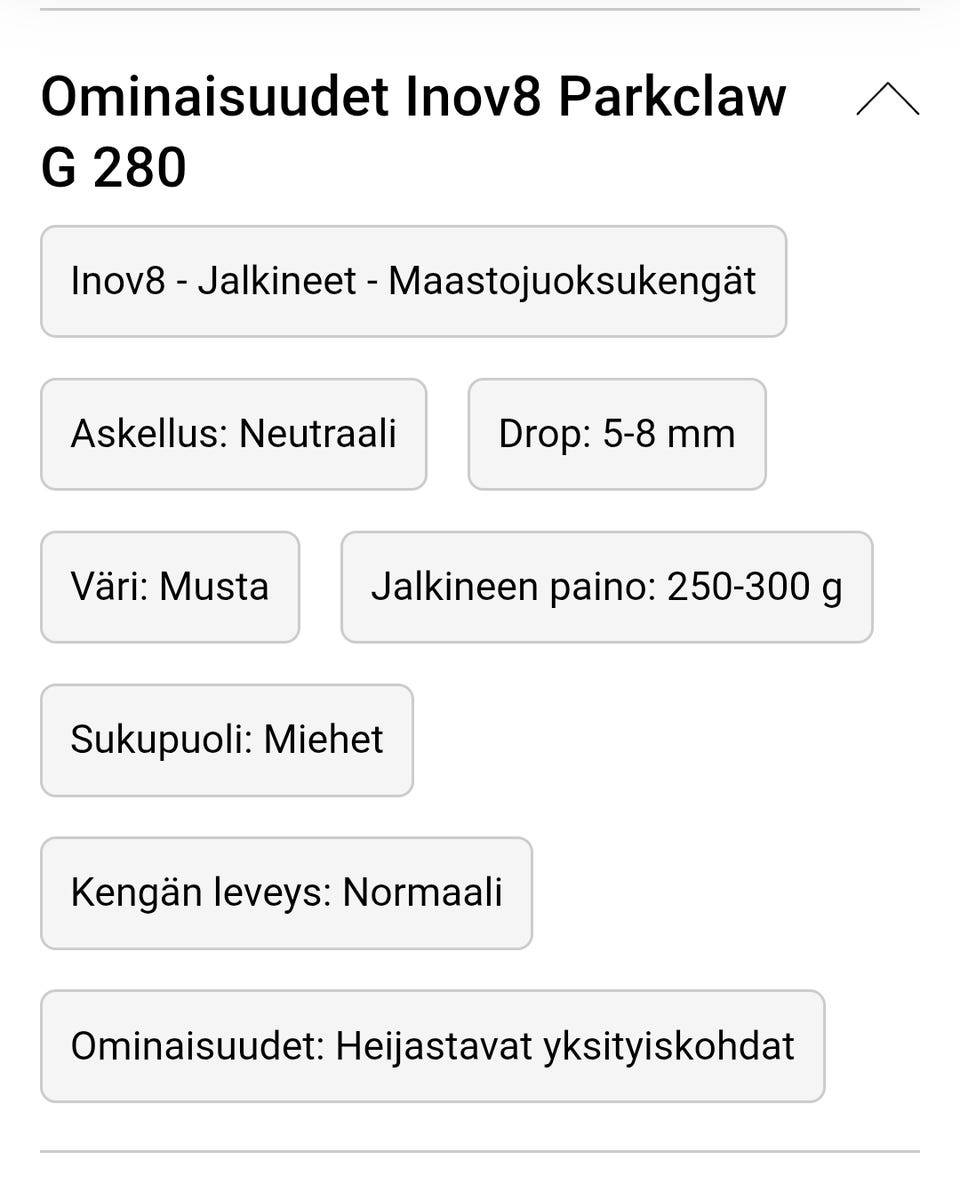
Task: Click the "Drop: 5-8 mm" tag
Action: [616, 434]
